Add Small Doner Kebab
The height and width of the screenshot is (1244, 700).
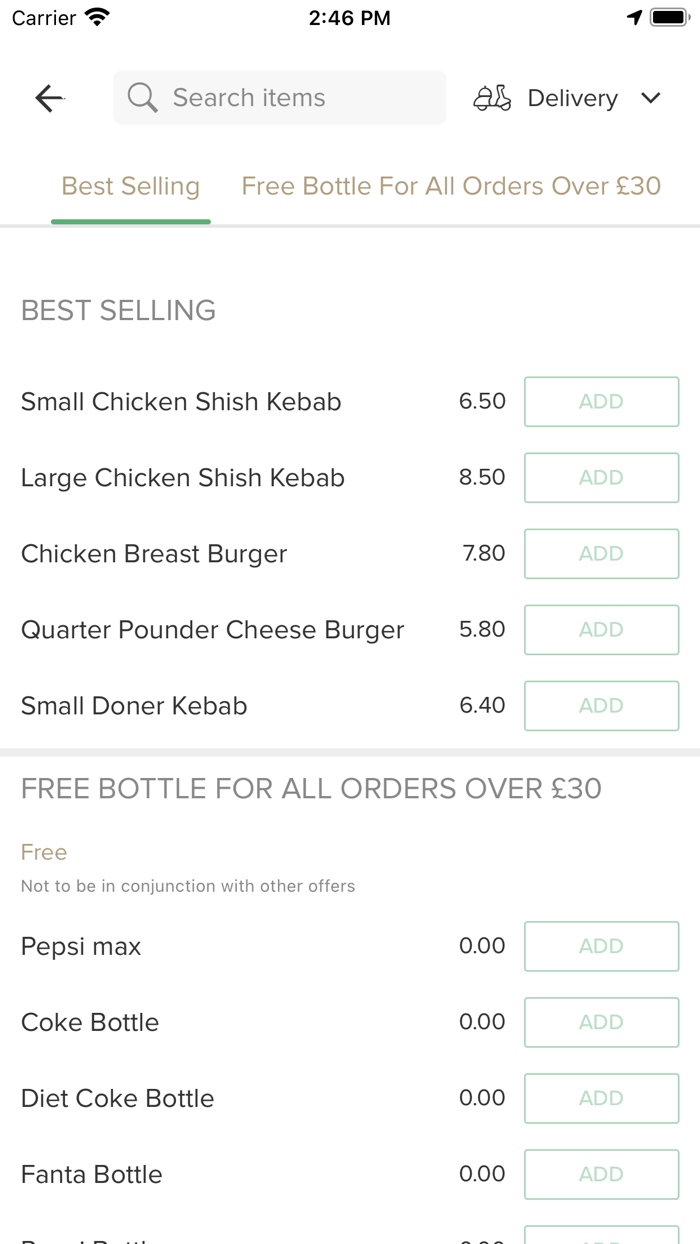pyautogui.click(x=602, y=706)
